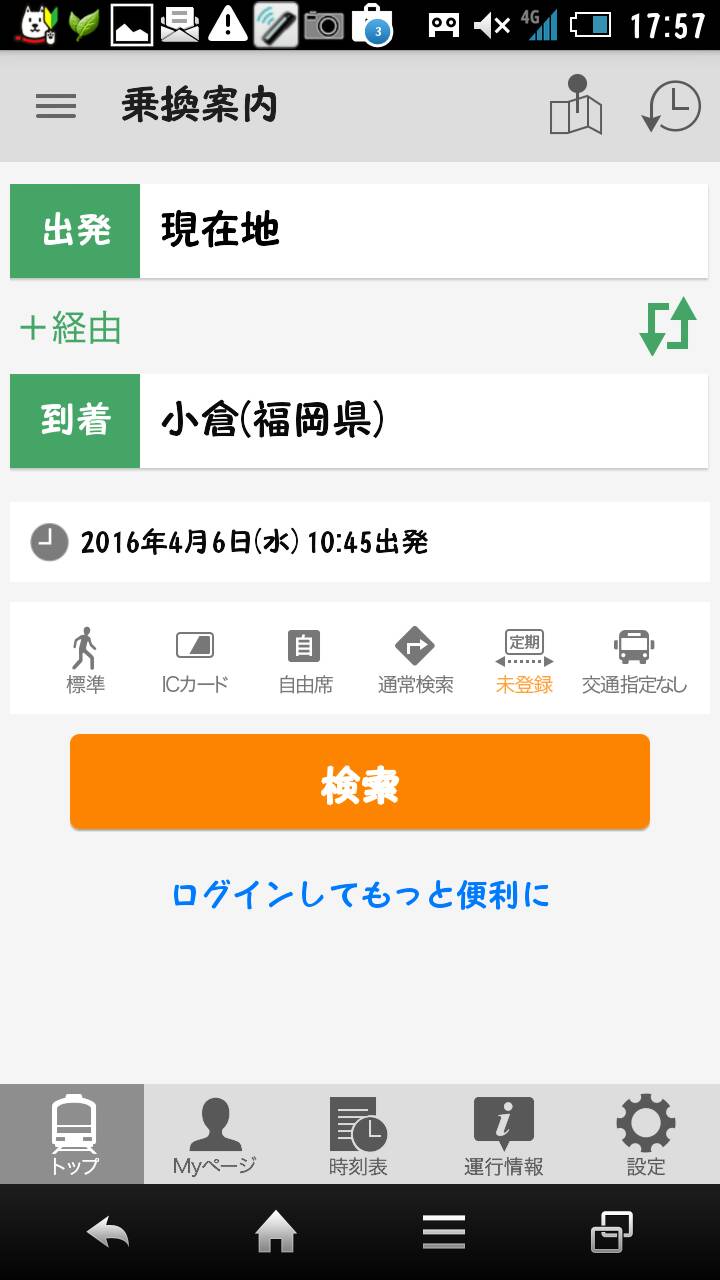Open search history clock icon
720x1280 pixels.
[671, 105]
